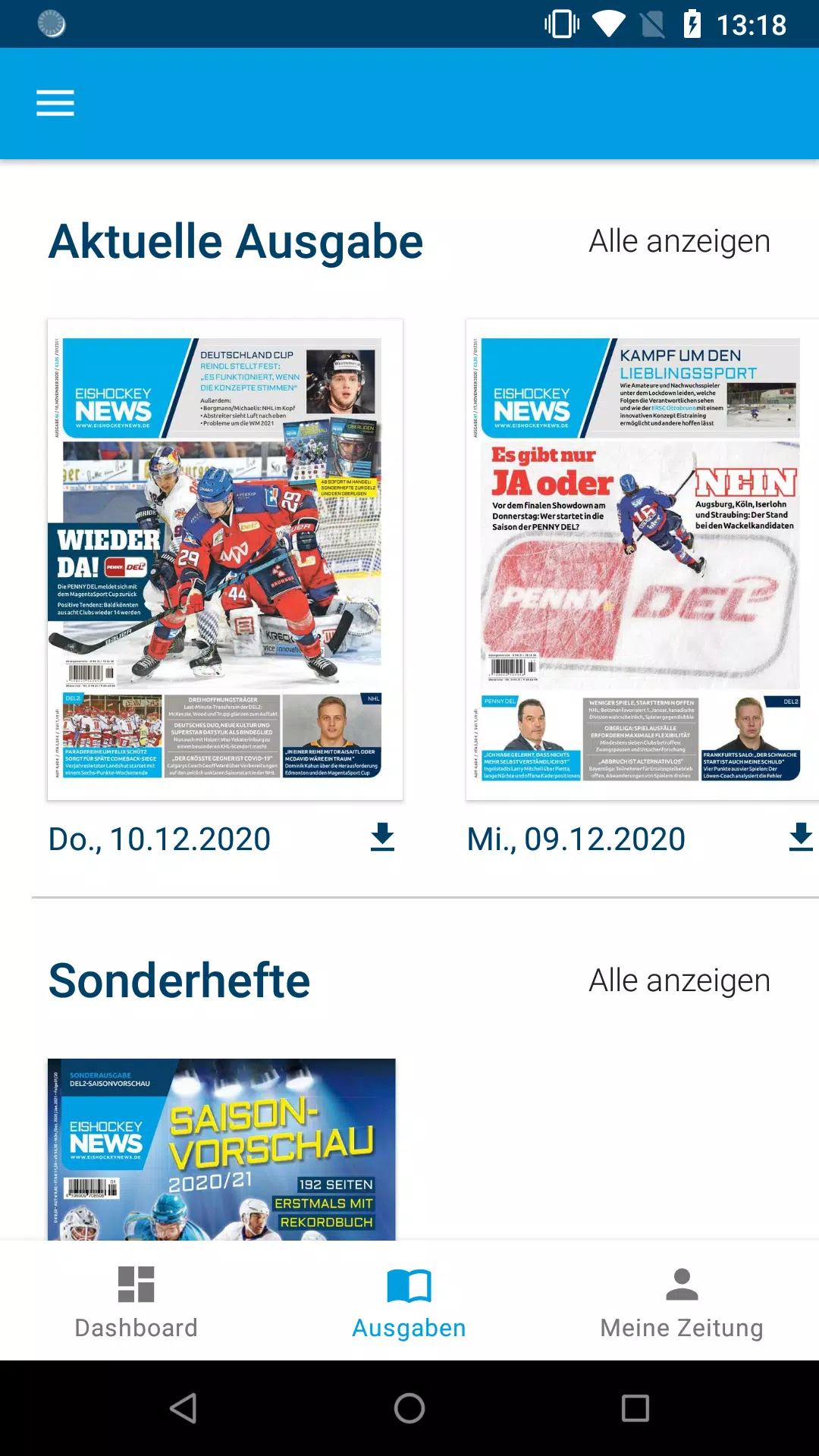Download the Mi., 09.12.2020 issue
Viewport: 819px width, 1456px height.
point(801,838)
